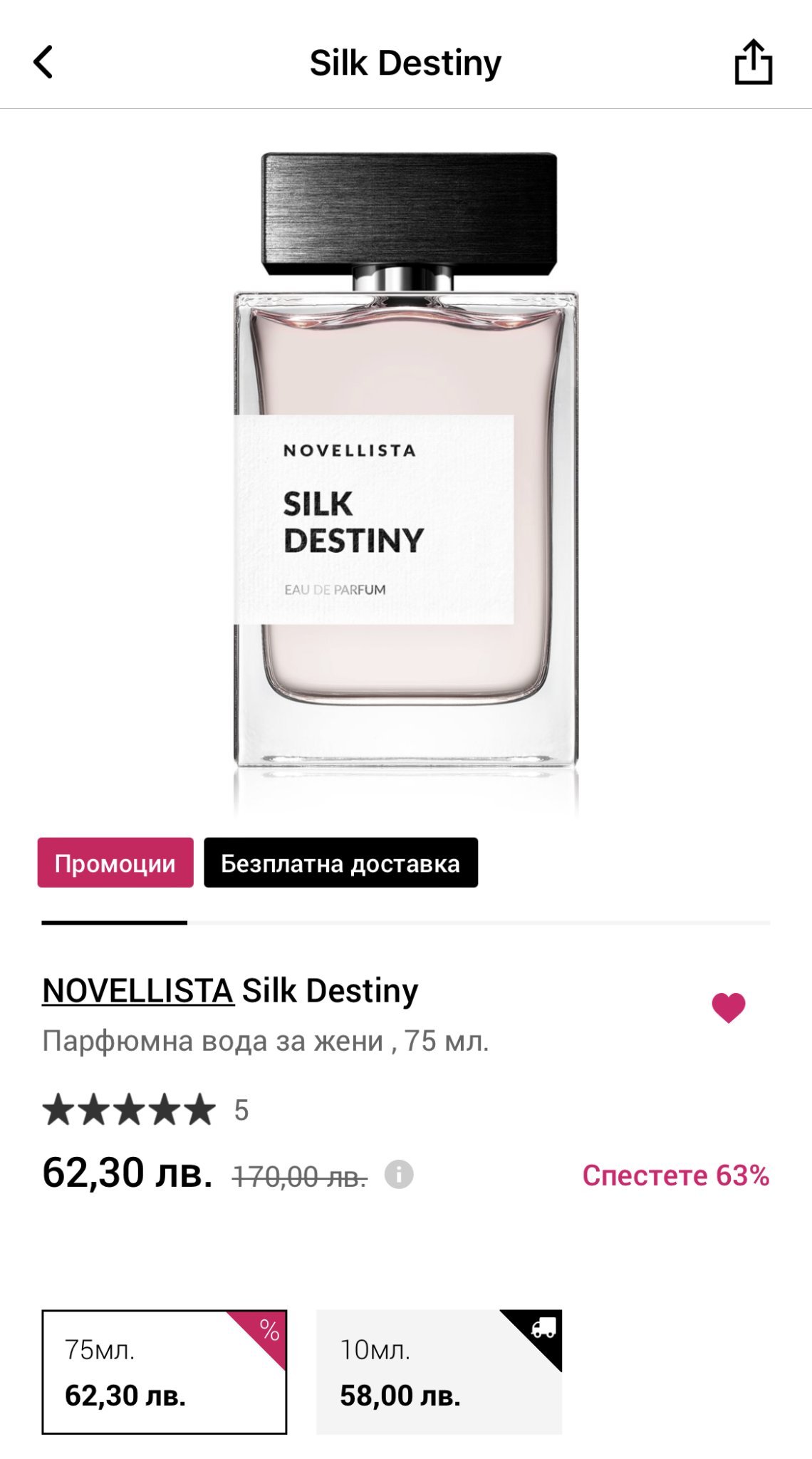Share this Silk Destiny product
Viewport: 812px width, 1459px height.
click(x=753, y=62)
